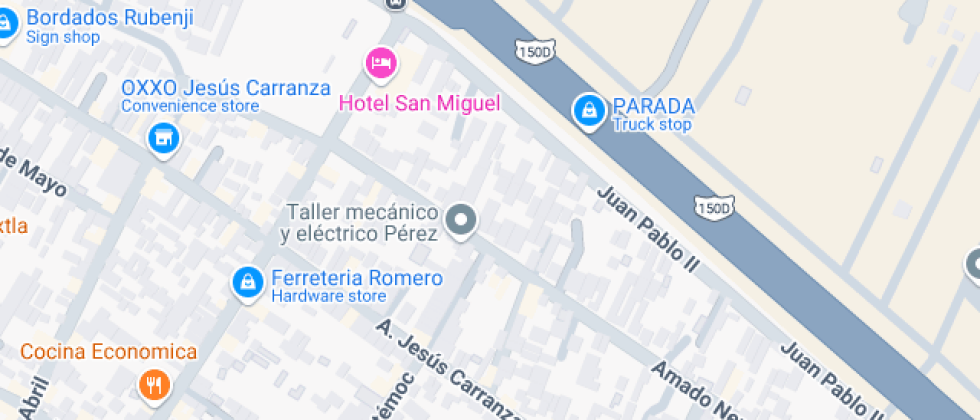Viewport: 980px width, 420px height.
Task: Select the Ferreteria Romero hardware store marker
Action: tap(246, 284)
